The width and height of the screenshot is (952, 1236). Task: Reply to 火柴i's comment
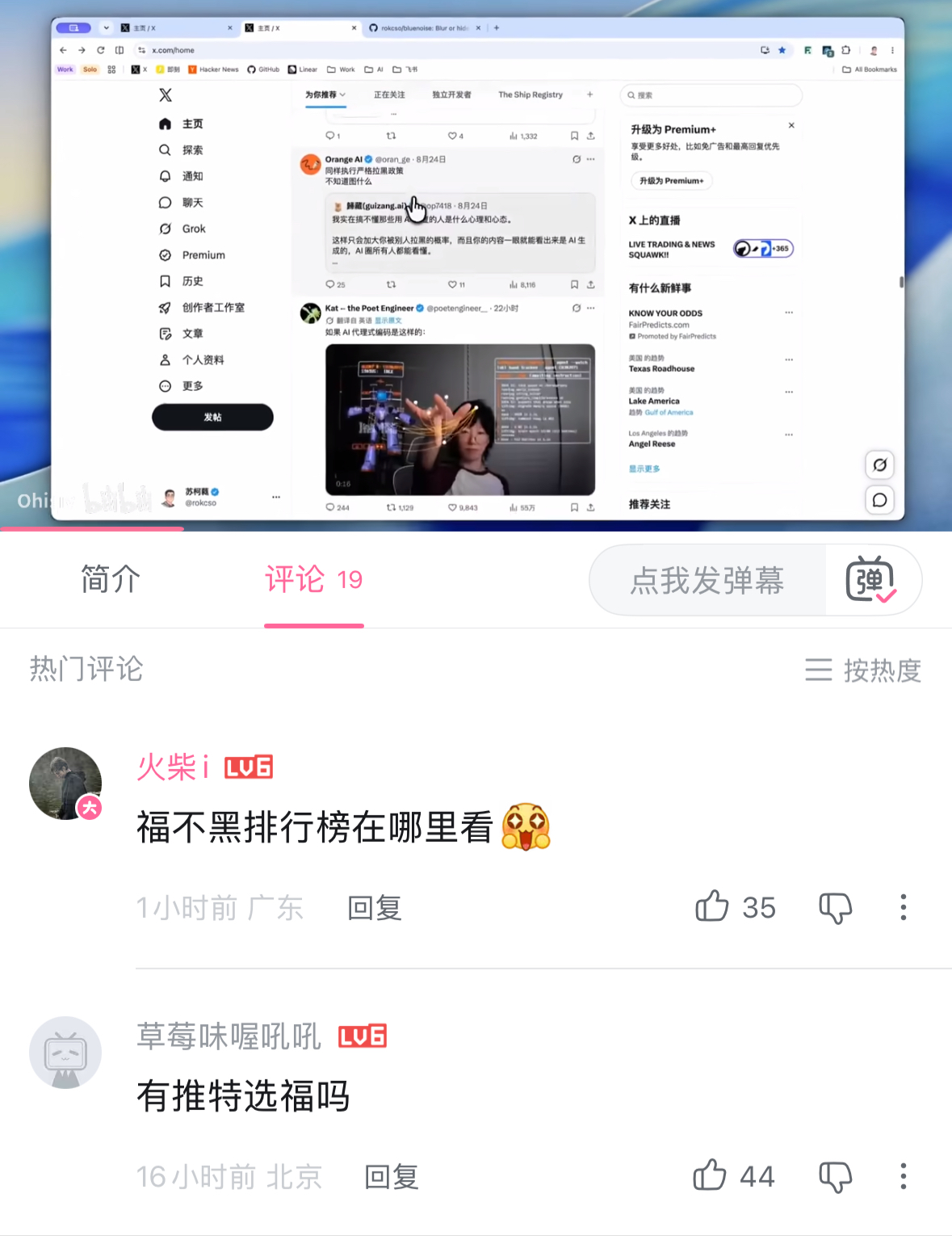point(375,908)
